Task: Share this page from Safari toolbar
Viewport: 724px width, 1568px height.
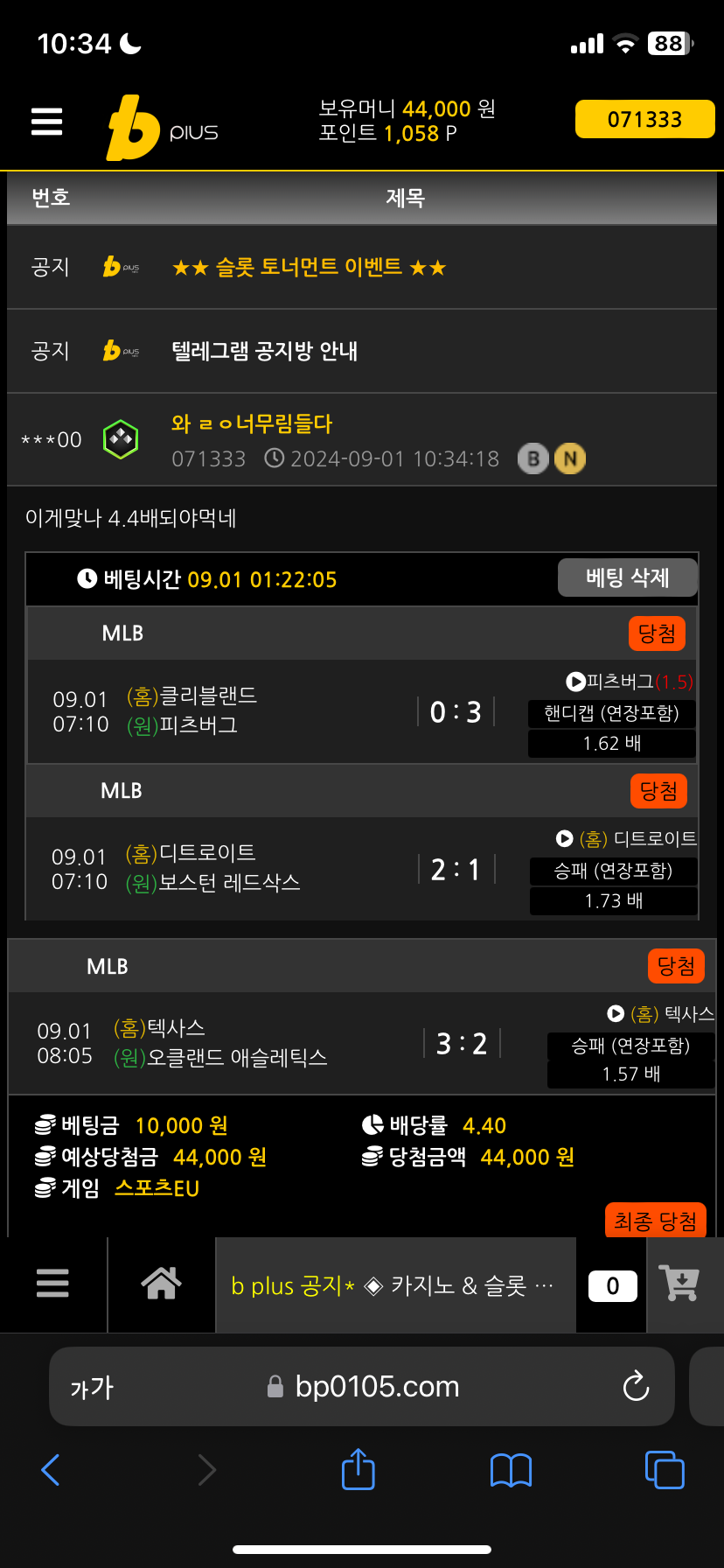Action: [358, 1469]
